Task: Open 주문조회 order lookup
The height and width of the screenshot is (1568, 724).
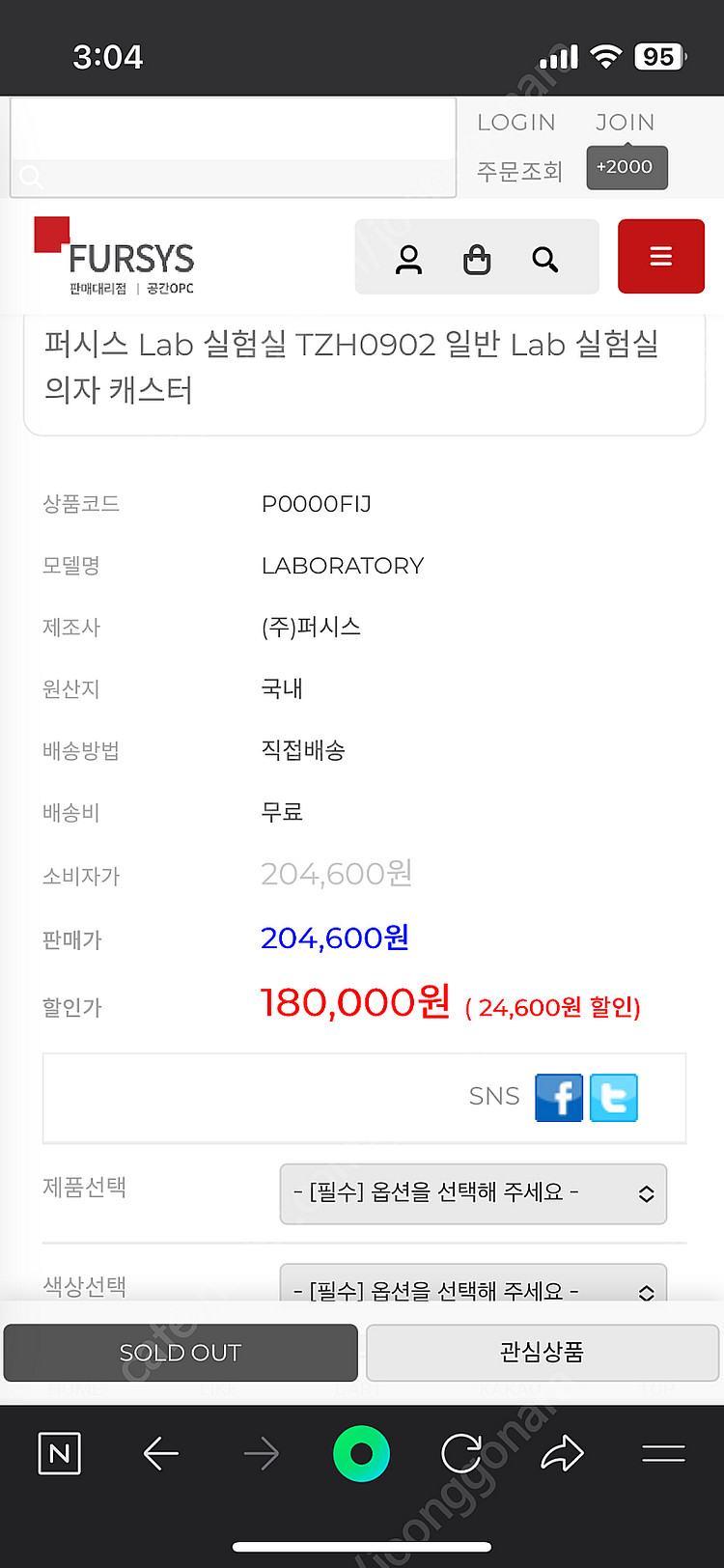Action: pos(519,171)
